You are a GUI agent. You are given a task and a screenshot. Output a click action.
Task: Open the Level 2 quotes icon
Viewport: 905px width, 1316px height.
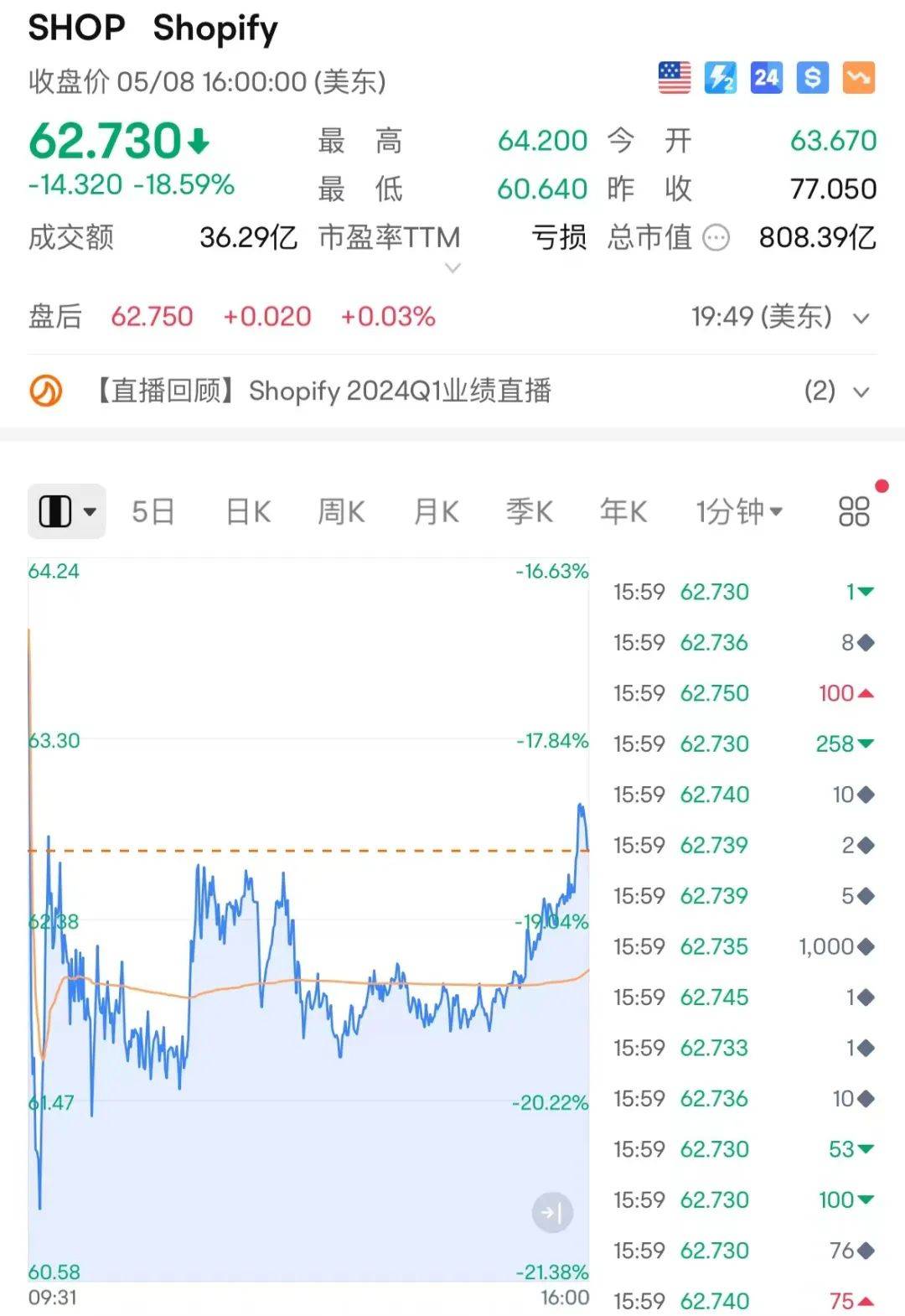(x=721, y=78)
